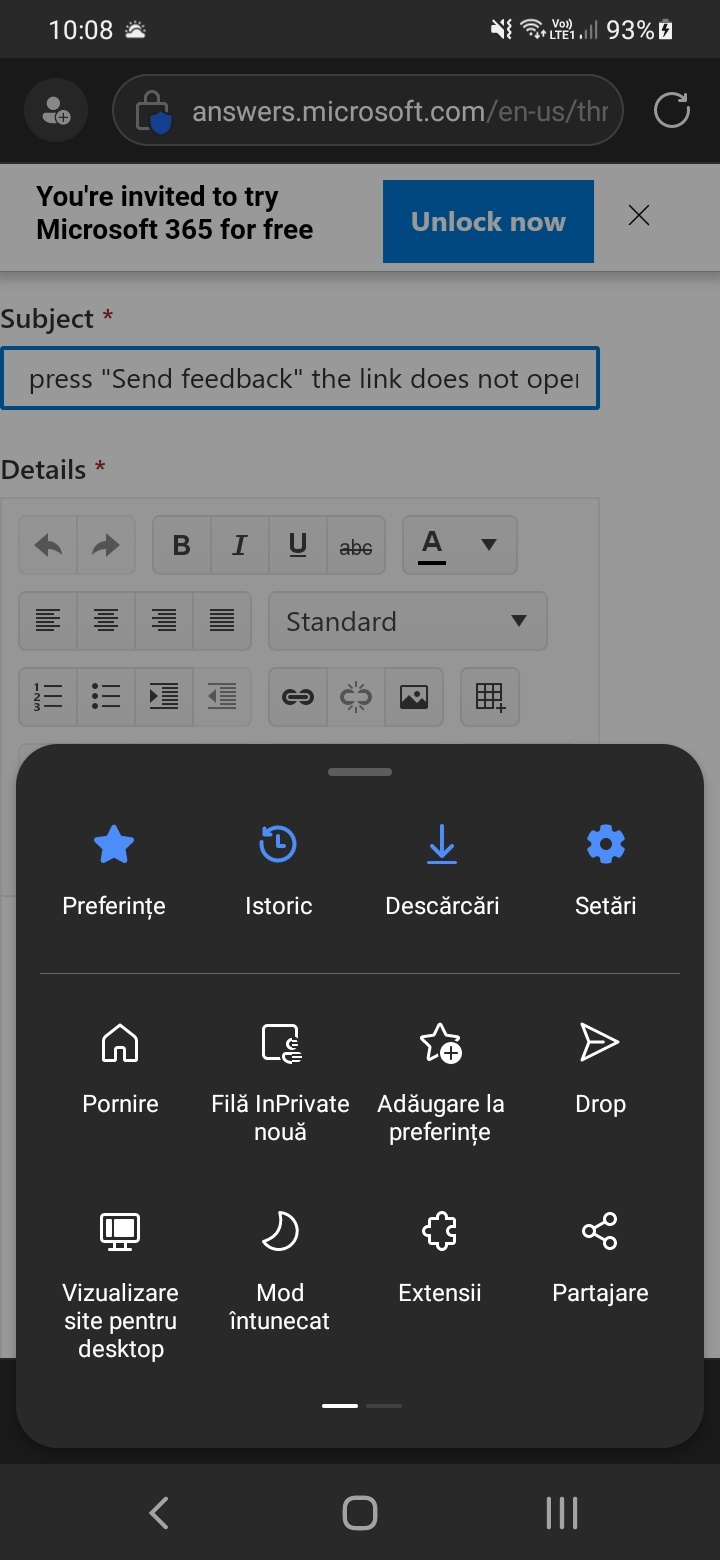Open Extensii extensions
Image resolution: width=720 pixels, height=1560 pixels.
pos(440,1258)
